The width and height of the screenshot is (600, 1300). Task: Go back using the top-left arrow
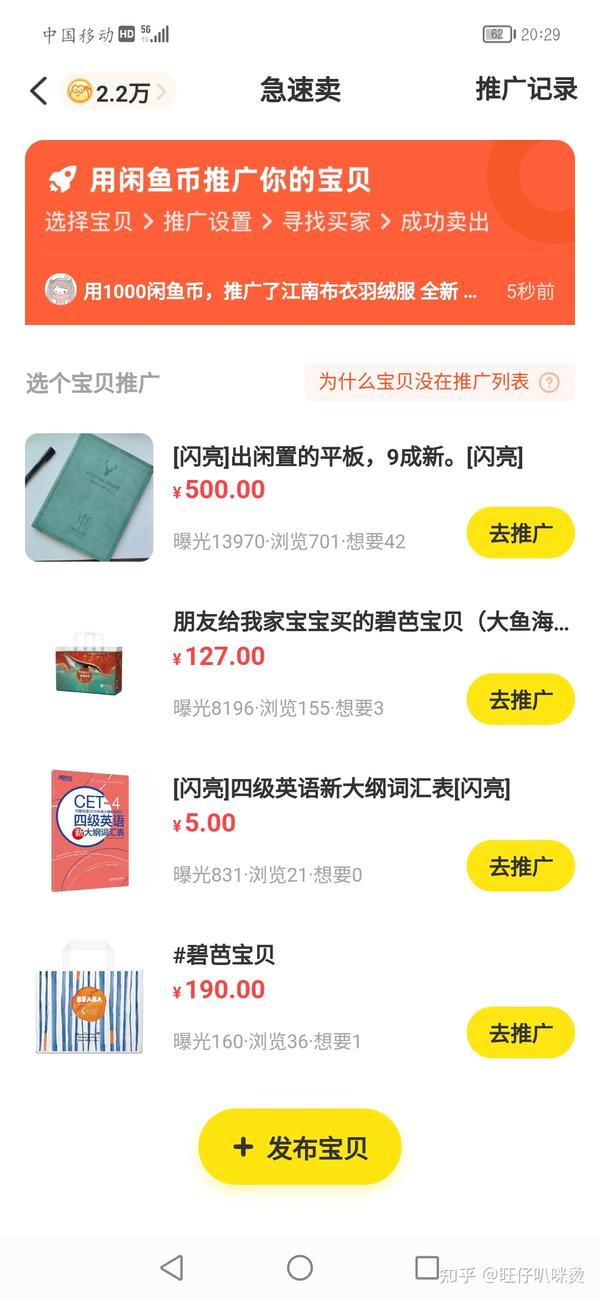coord(38,91)
